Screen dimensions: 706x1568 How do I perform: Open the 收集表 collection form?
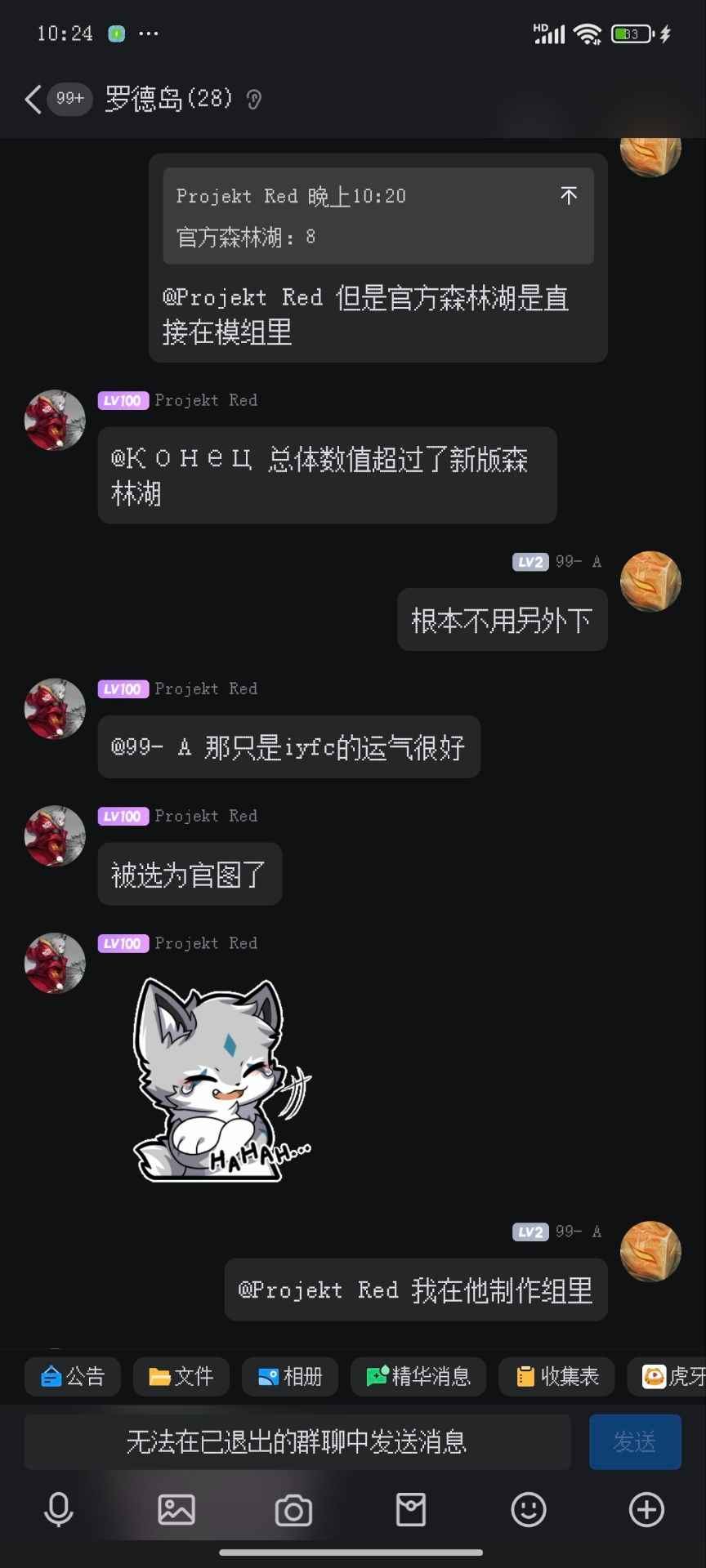[x=556, y=1377]
